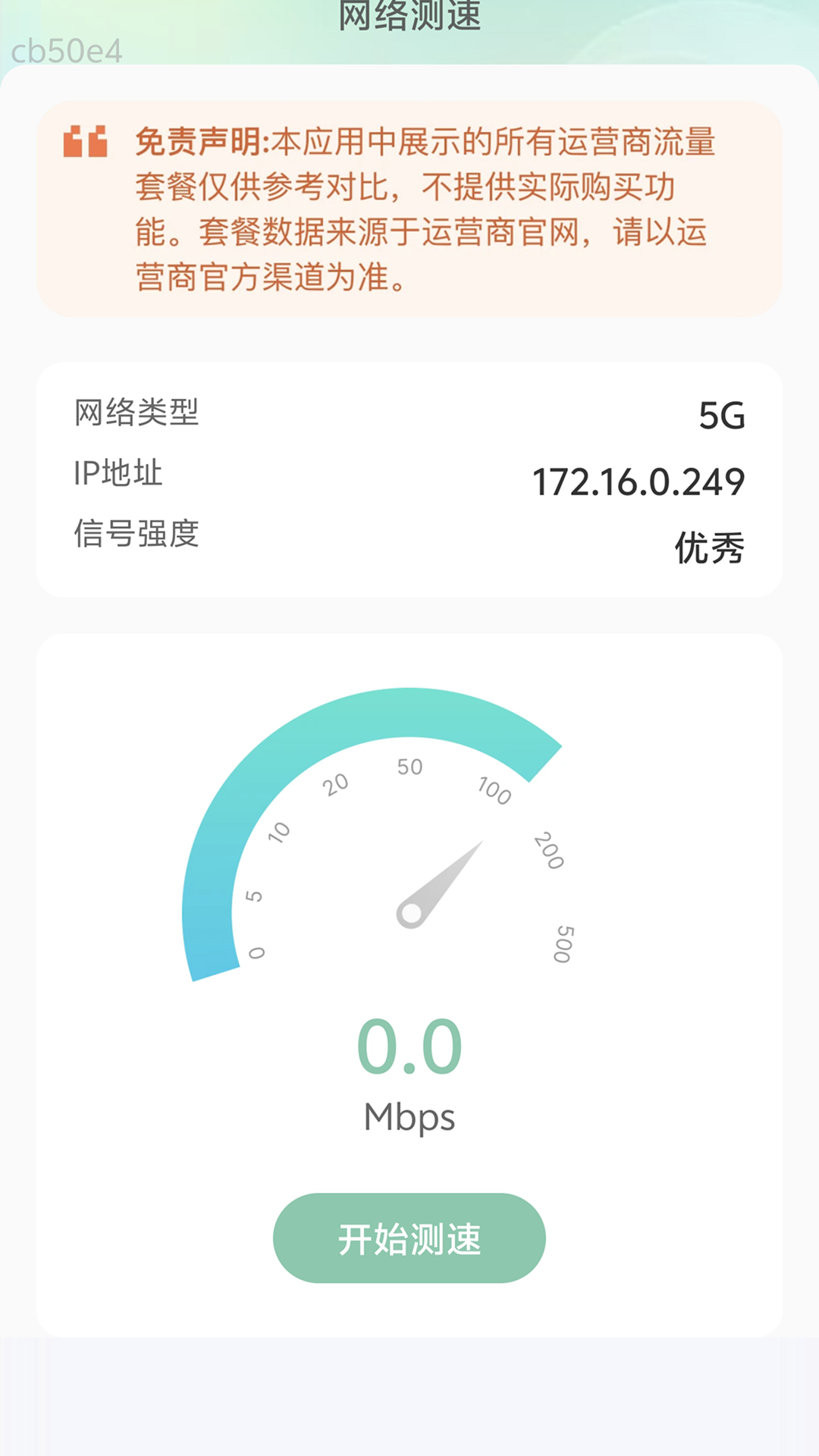The image size is (819, 1456).
Task: Select the 网络测速 page title
Action: (409, 17)
